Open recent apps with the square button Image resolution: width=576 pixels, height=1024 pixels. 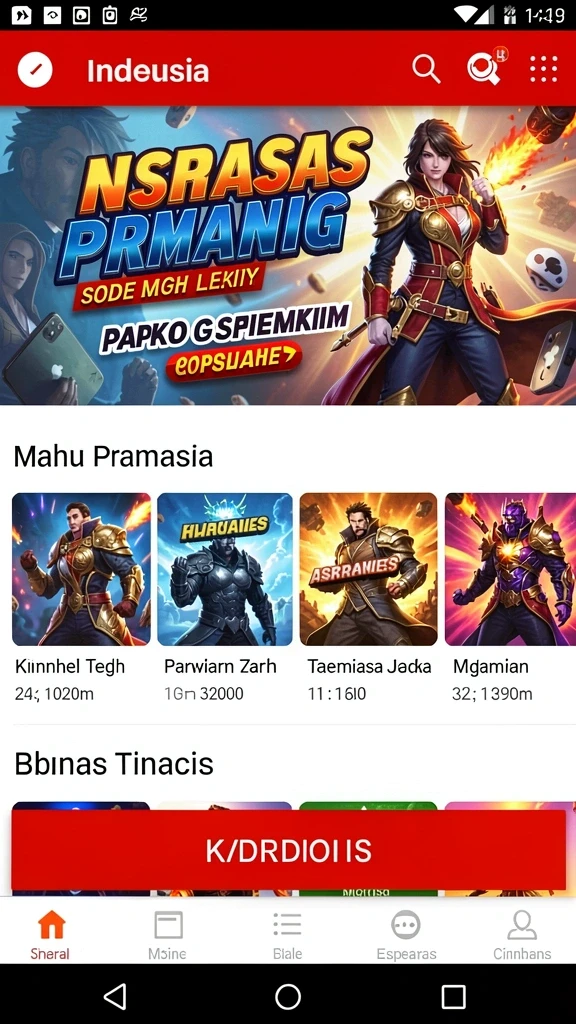click(453, 997)
